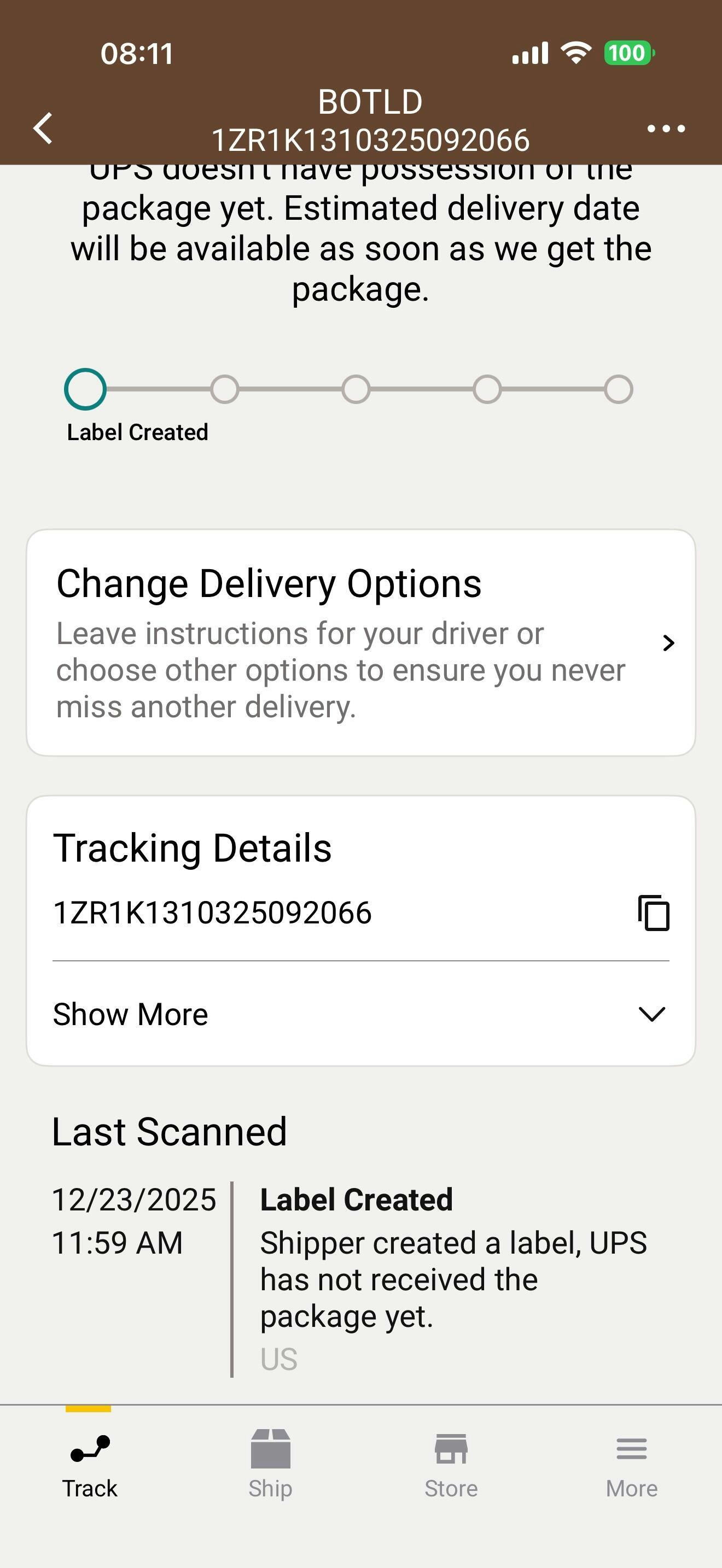This screenshot has height=1568, width=722.
Task: Open the three-dot overflow menu
Action: (666, 128)
